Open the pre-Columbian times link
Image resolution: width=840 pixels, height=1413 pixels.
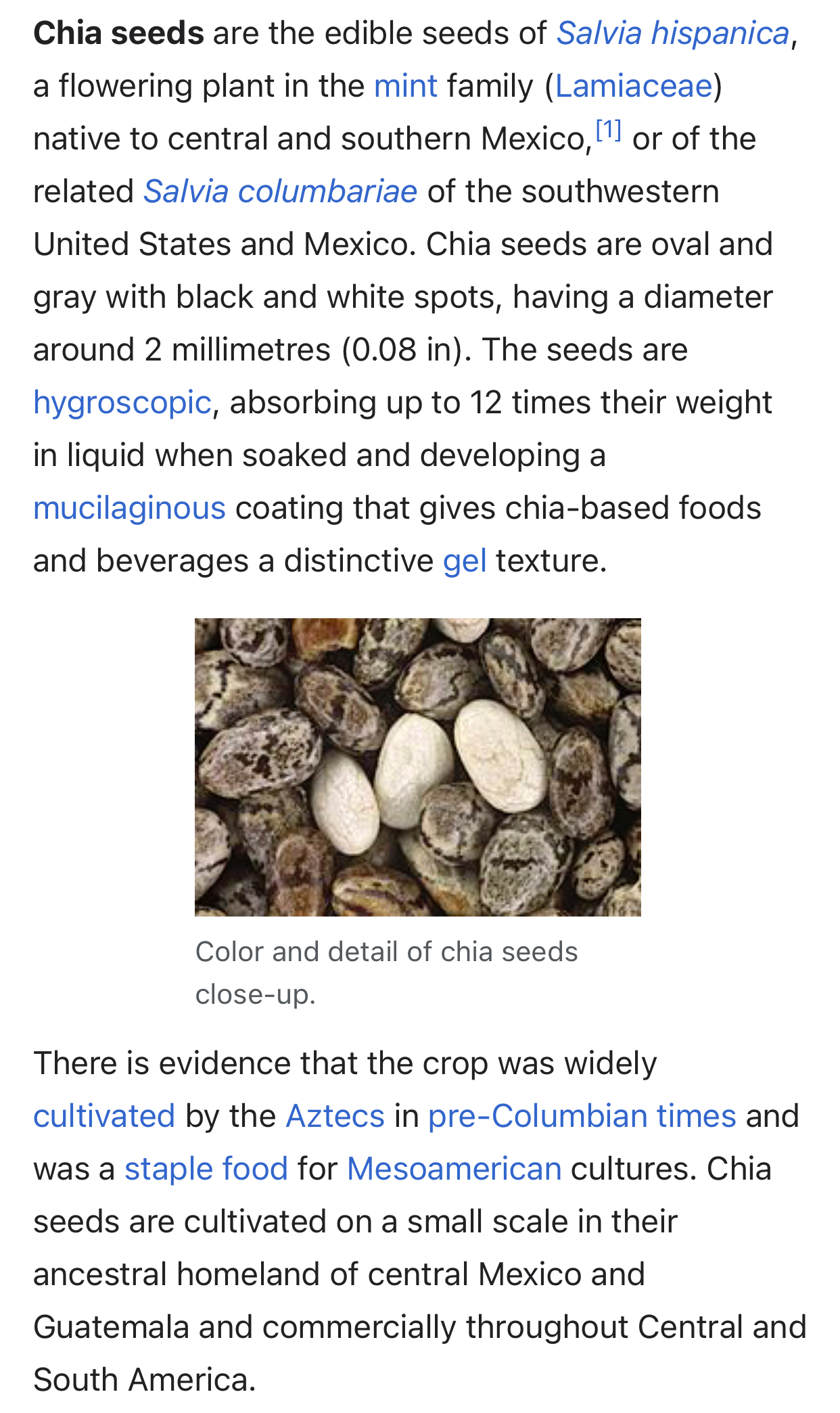point(582,1116)
